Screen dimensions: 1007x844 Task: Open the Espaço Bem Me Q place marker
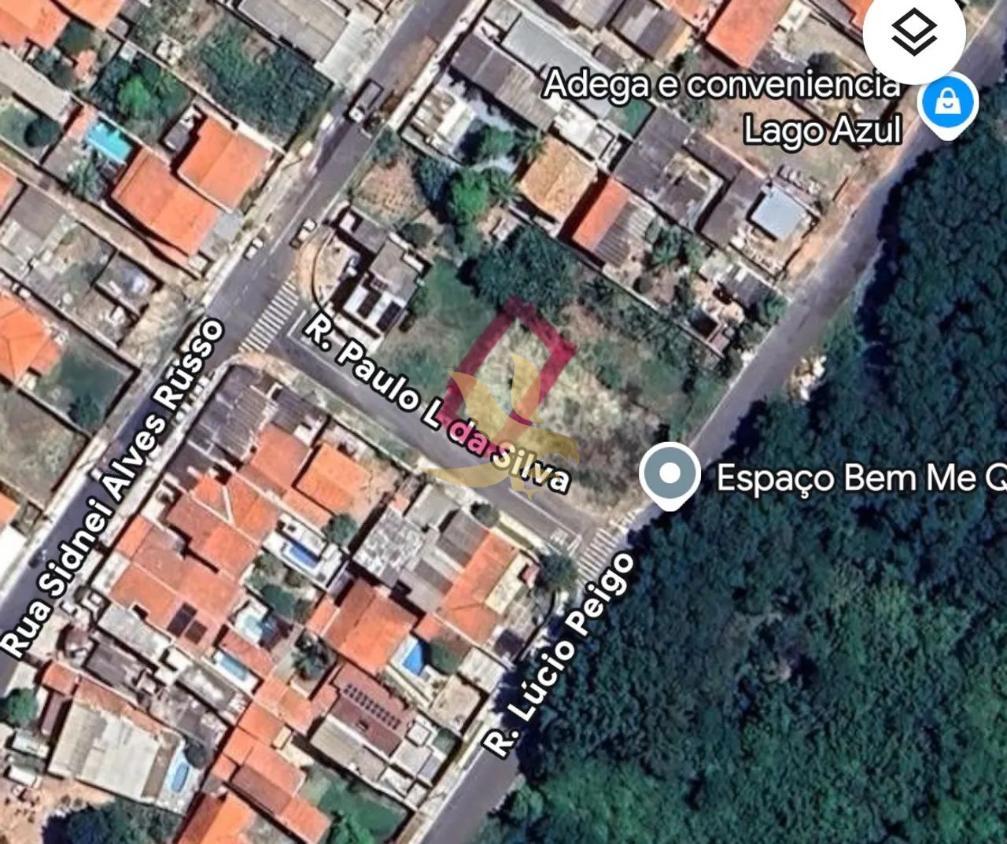coord(672,474)
